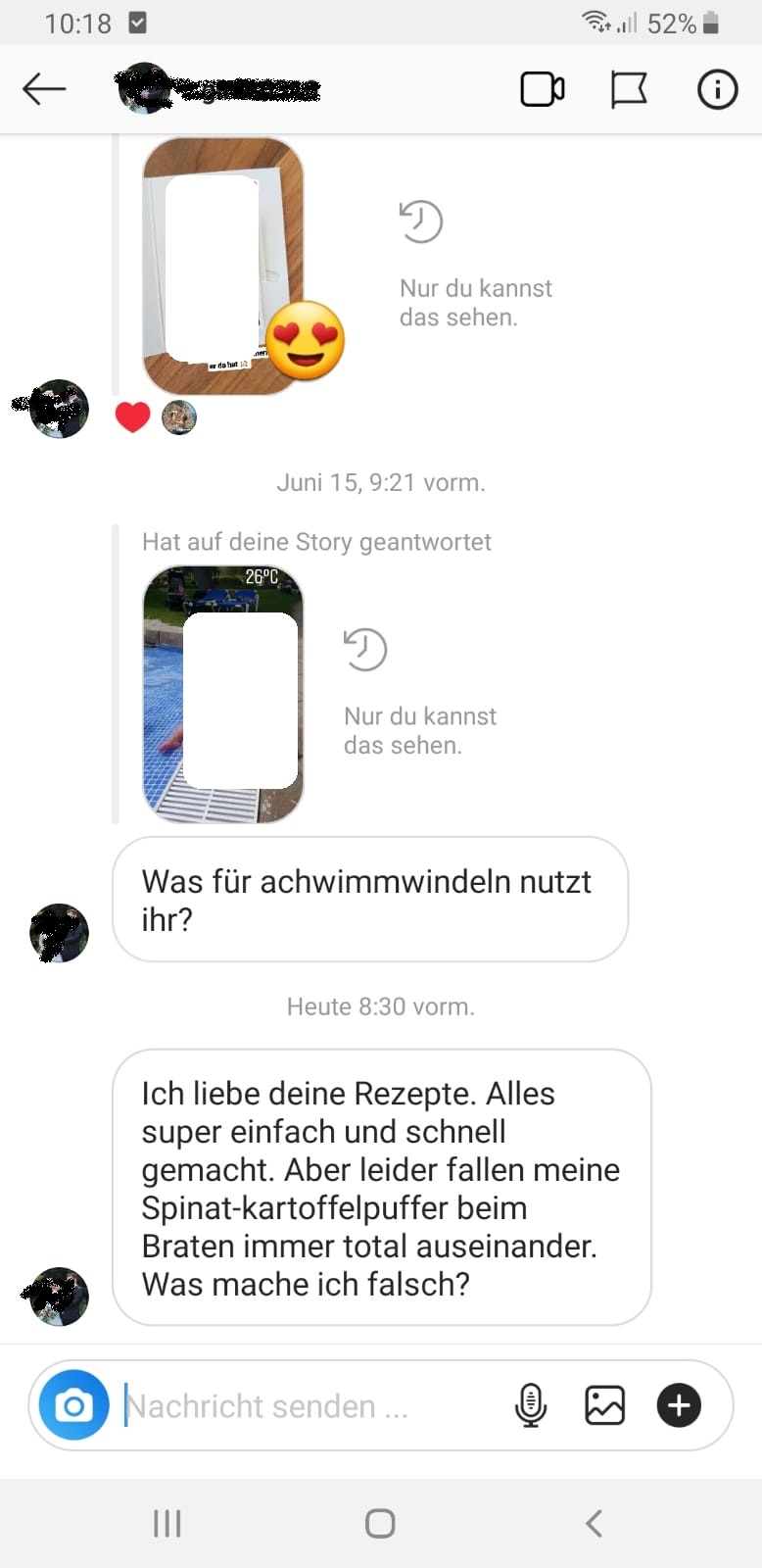Open recent apps overview

[167, 1523]
